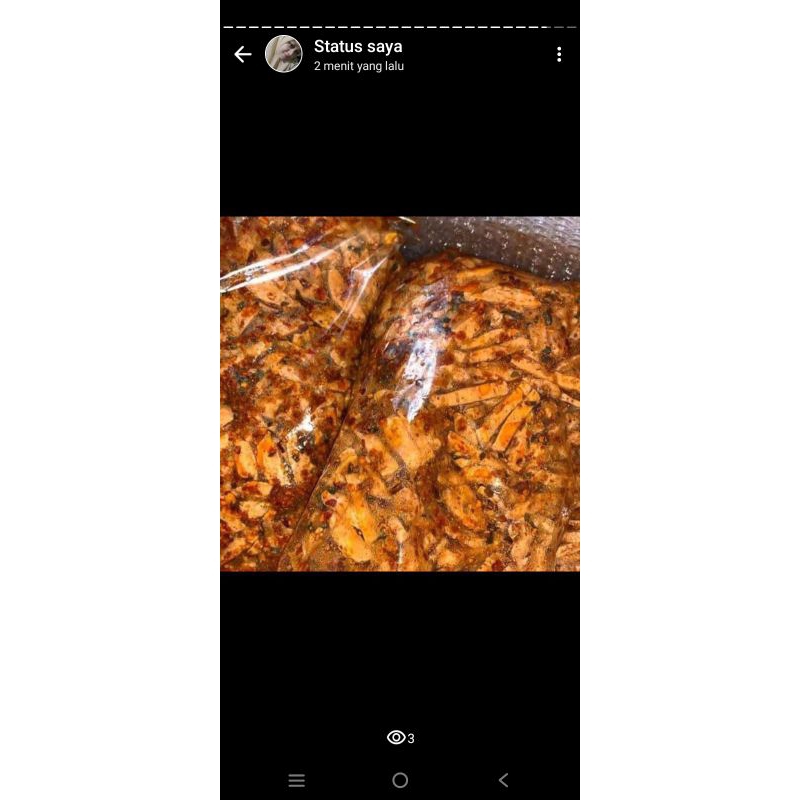The height and width of the screenshot is (800, 800).
Task: Tap the system back arrow
Action: click(x=503, y=780)
